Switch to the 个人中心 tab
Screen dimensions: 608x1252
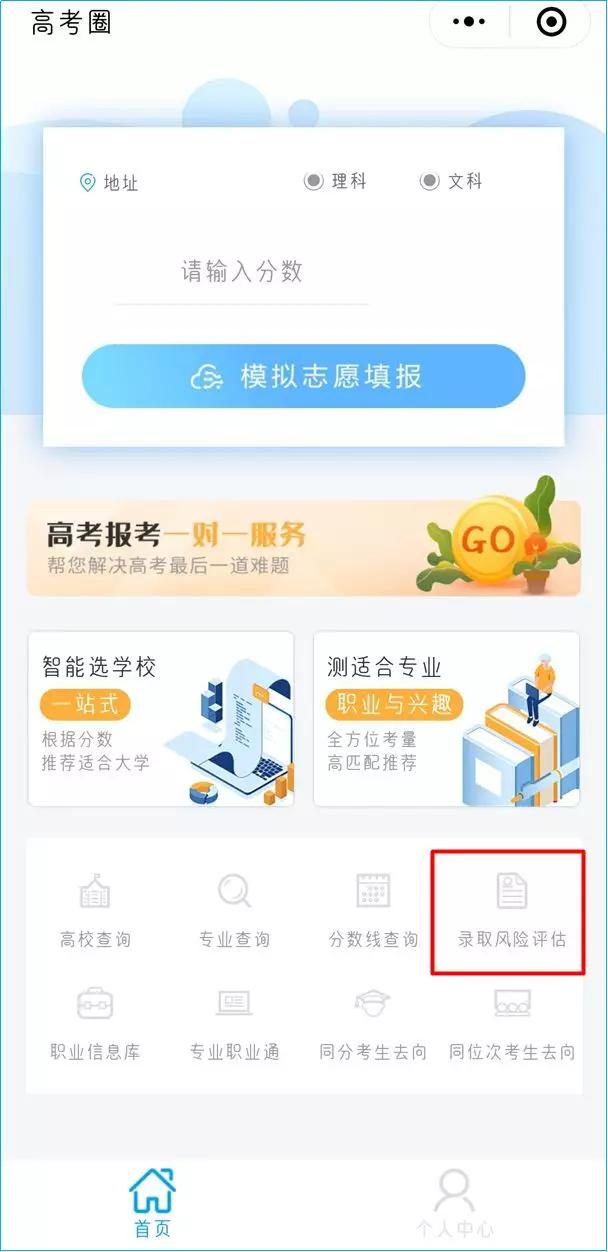pyautogui.click(x=455, y=1203)
